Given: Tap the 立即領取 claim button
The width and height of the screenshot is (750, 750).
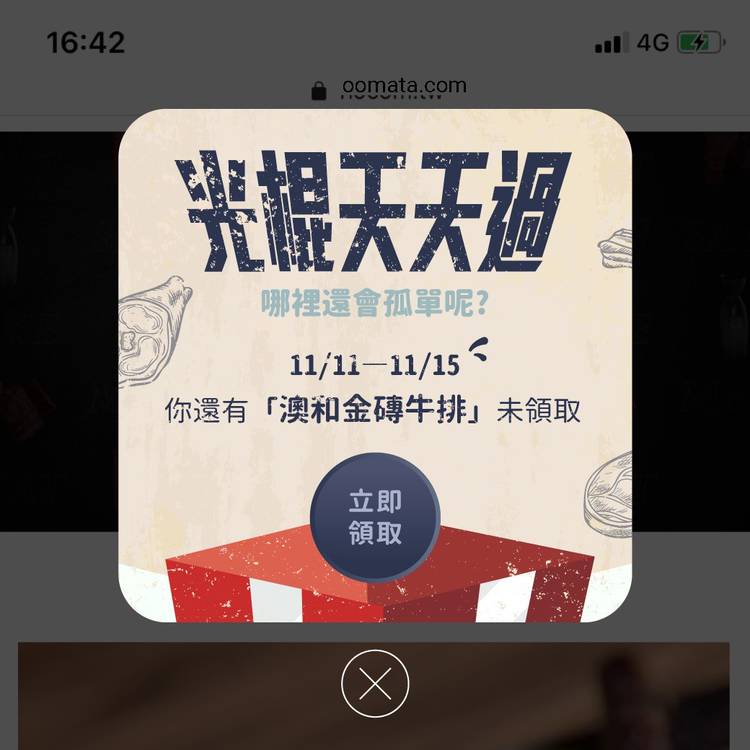Looking at the screenshot, I should (x=375, y=518).
